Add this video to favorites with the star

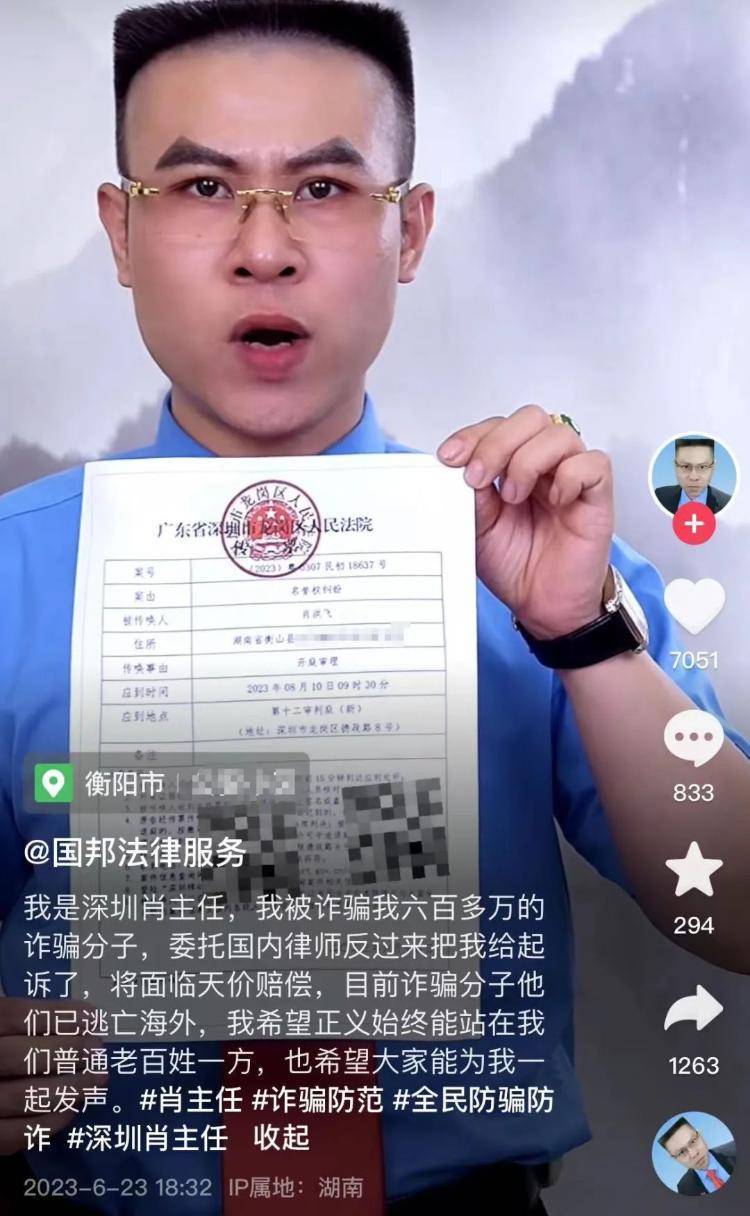[x=693, y=870]
